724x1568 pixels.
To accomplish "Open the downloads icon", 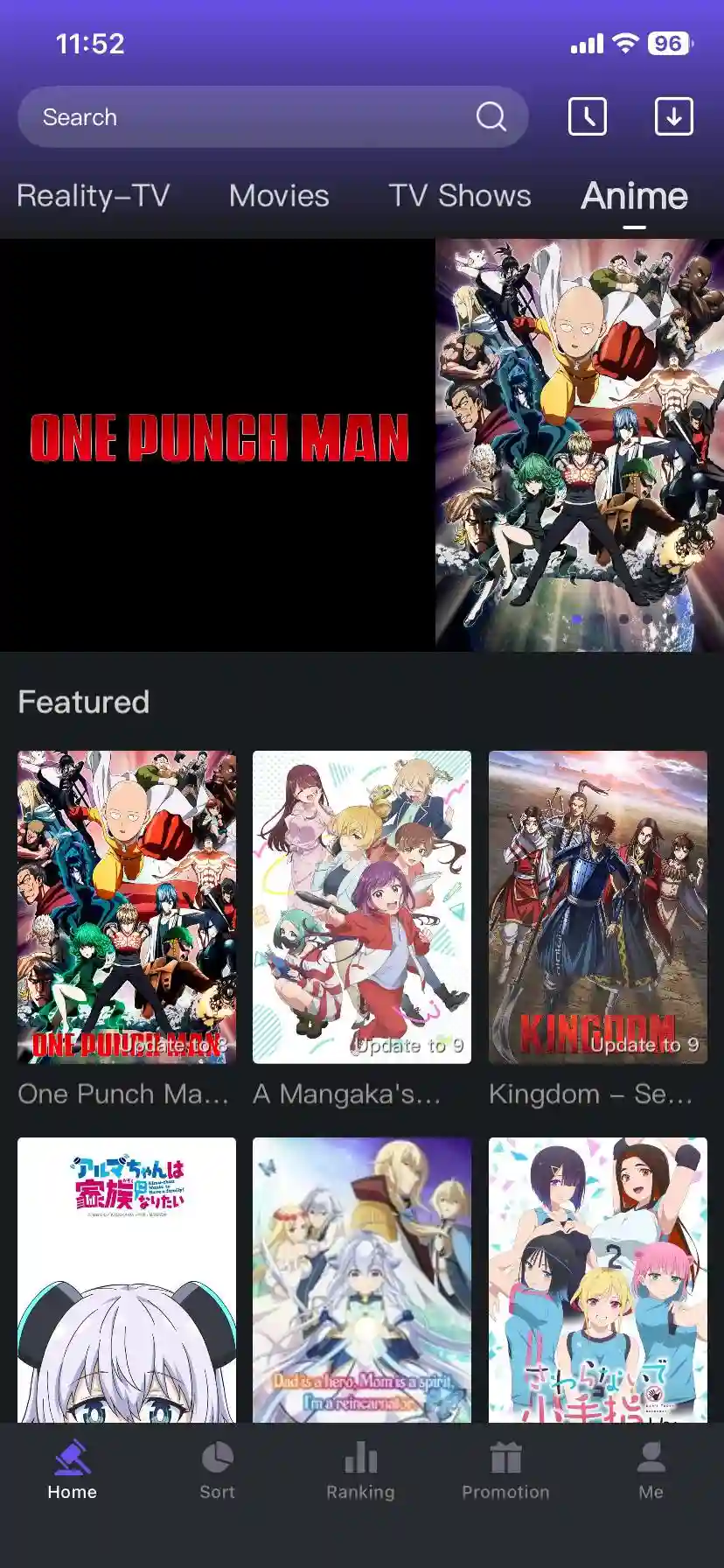I will click(673, 116).
